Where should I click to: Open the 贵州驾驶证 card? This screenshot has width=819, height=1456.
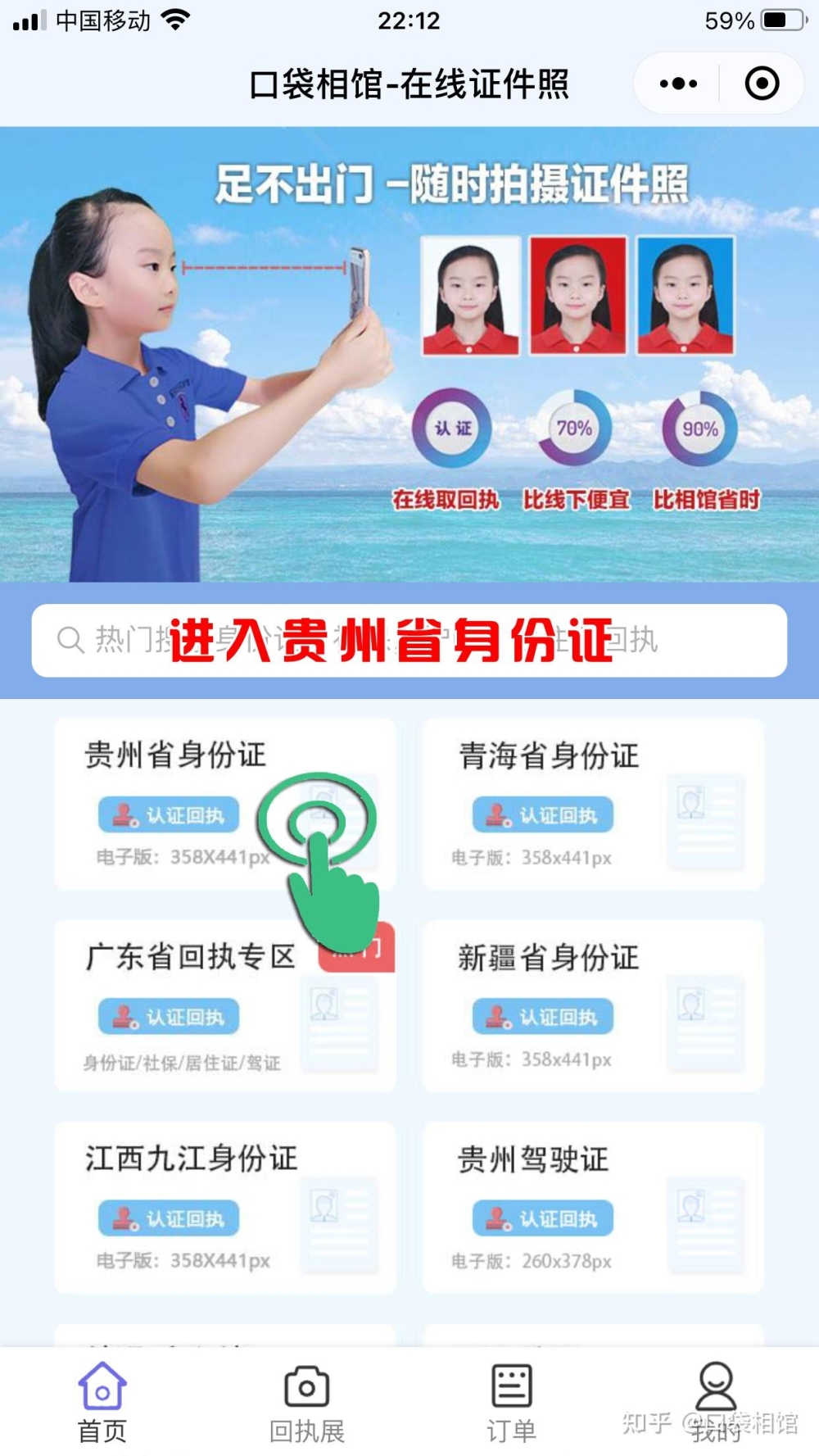click(x=593, y=1207)
